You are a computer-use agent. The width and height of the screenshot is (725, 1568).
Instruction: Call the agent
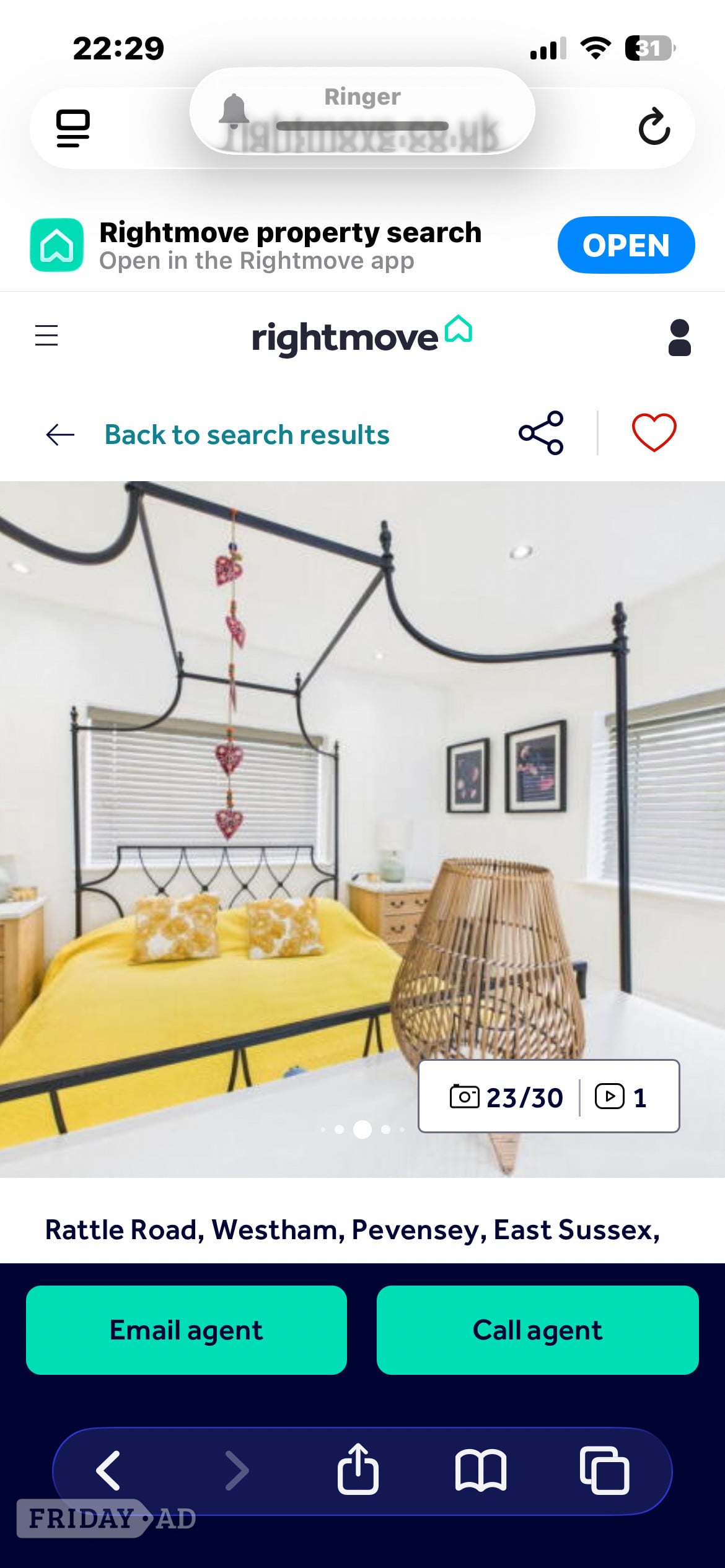[538, 1330]
